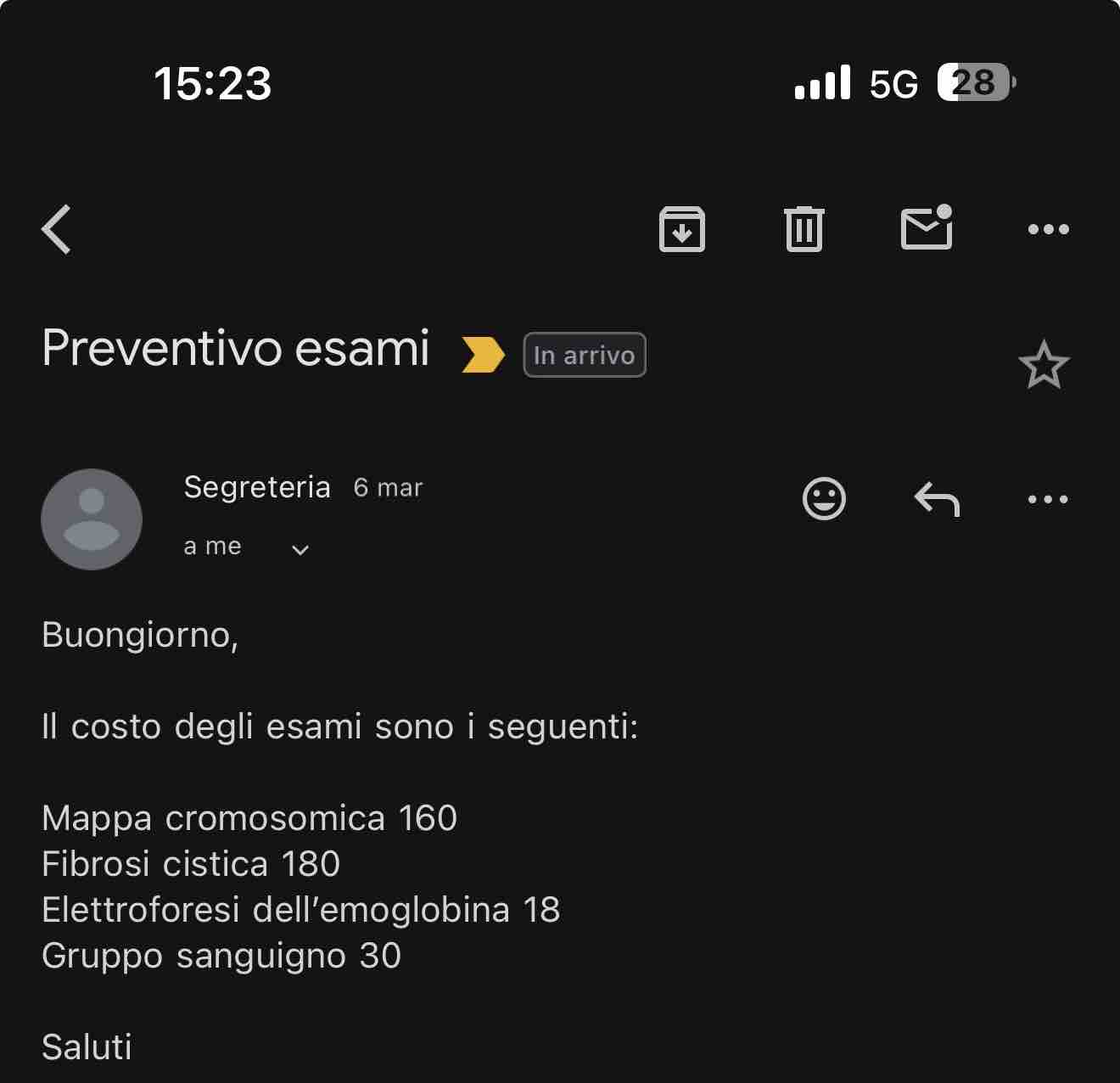Toggle the yellow importance marker
This screenshot has height=1083, width=1120.
(x=482, y=355)
